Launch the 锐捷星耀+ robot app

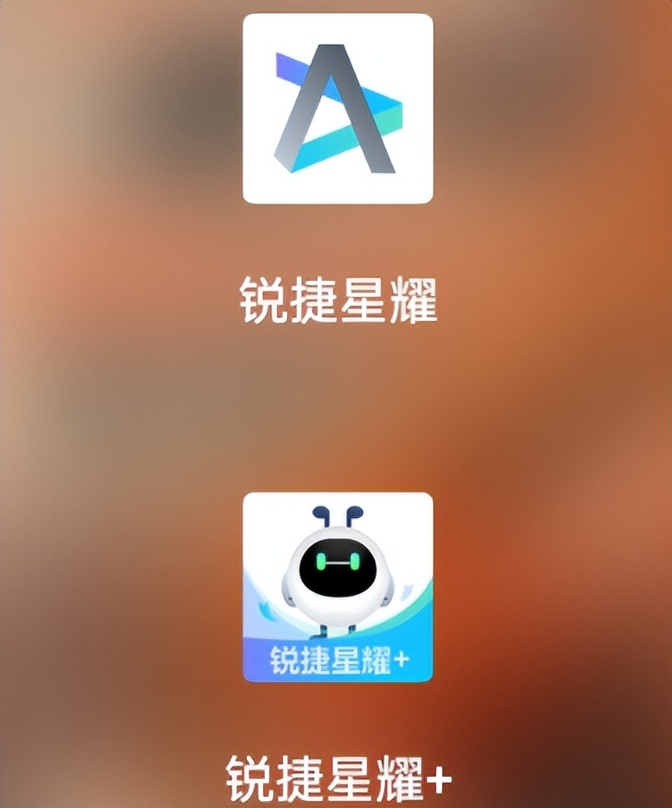[338, 587]
